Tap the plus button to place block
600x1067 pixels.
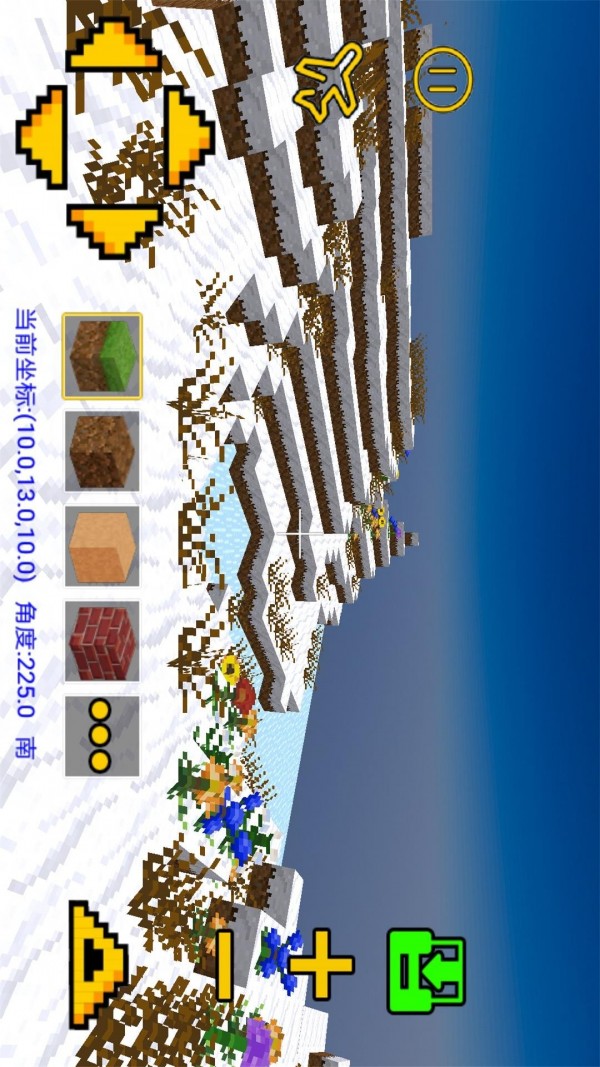coord(320,964)
